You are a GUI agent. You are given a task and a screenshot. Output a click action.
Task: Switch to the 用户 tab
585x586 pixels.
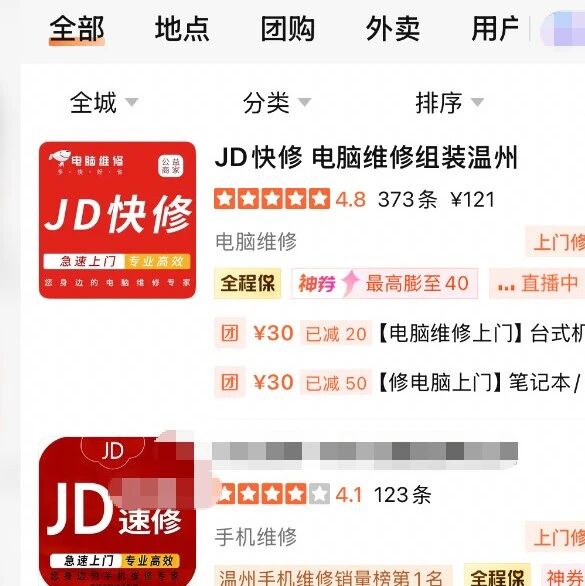495,29
